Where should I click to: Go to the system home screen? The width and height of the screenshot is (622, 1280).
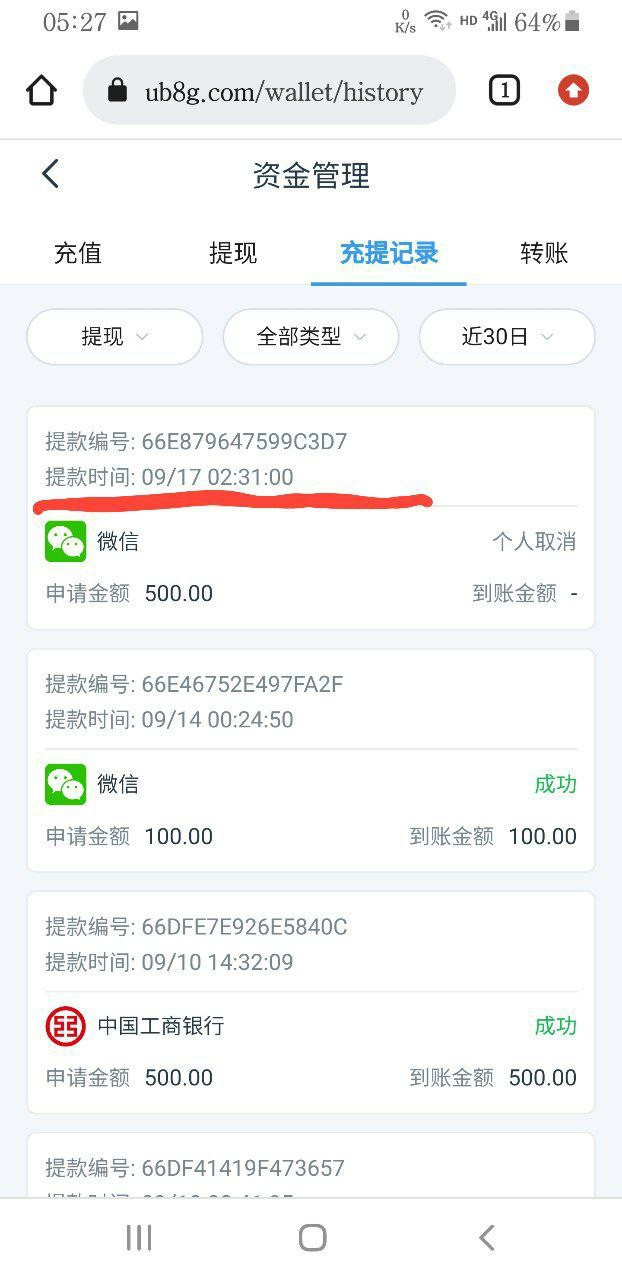pos(312,1238)
